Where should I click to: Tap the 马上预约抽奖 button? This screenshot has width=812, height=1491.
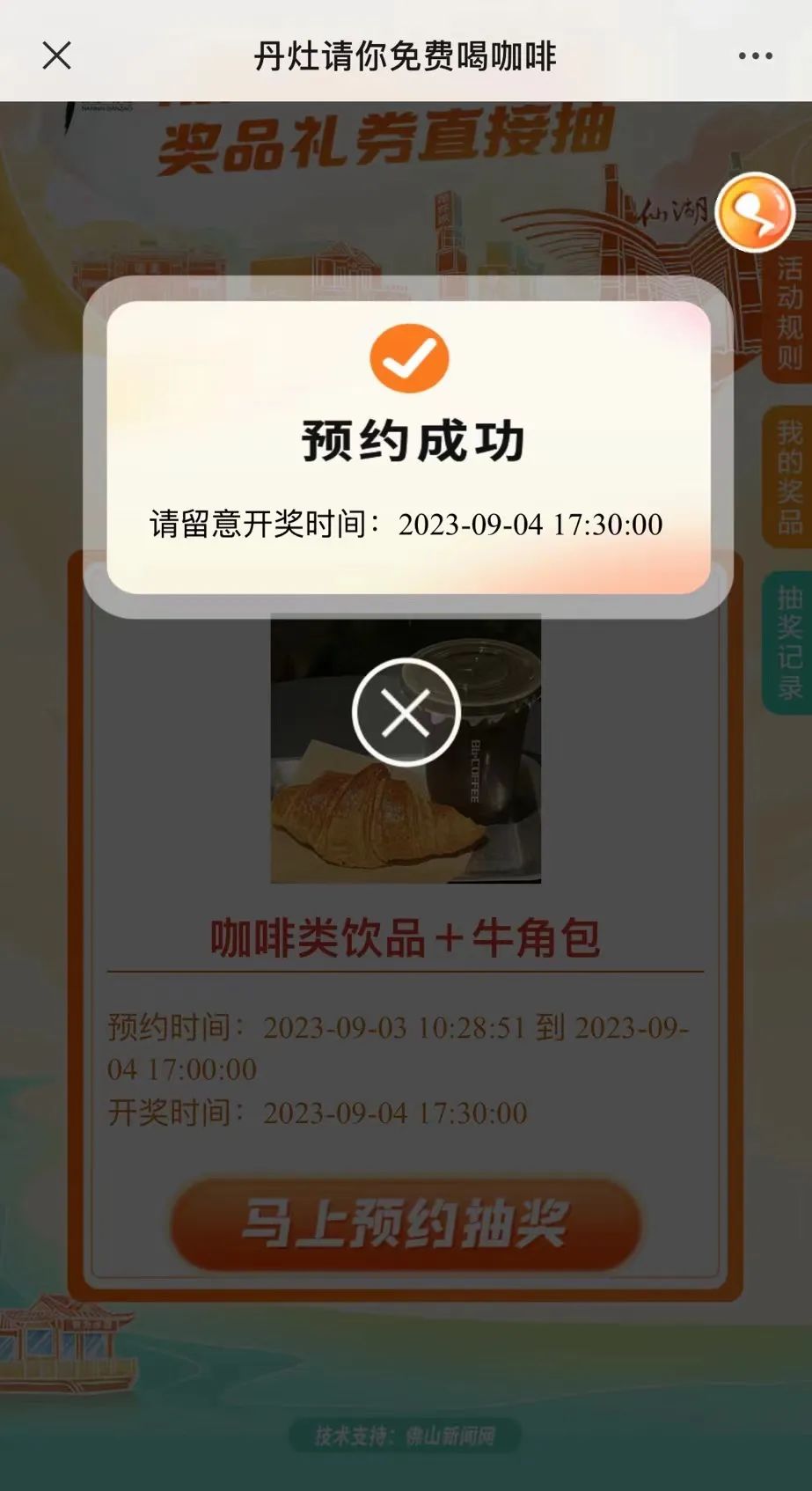click(406, 1223)
